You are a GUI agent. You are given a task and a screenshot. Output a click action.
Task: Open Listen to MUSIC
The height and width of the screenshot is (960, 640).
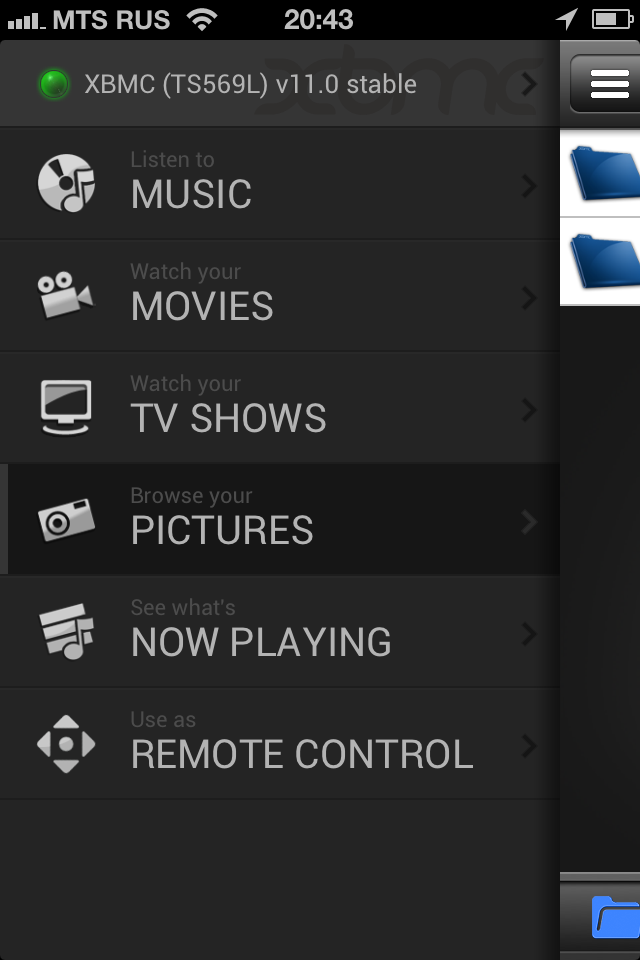click(x=280, y=184)
